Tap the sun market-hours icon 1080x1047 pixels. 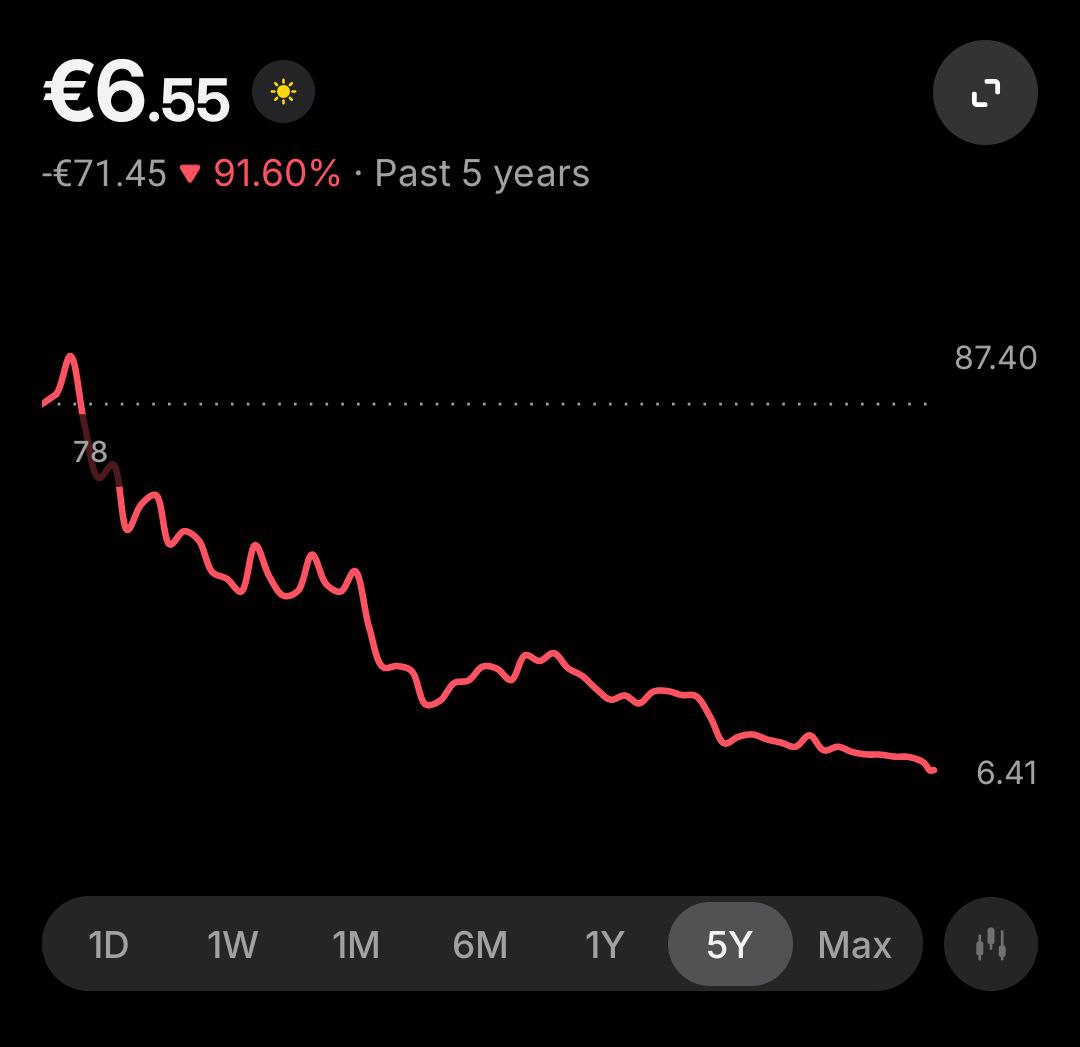[284, 93]
